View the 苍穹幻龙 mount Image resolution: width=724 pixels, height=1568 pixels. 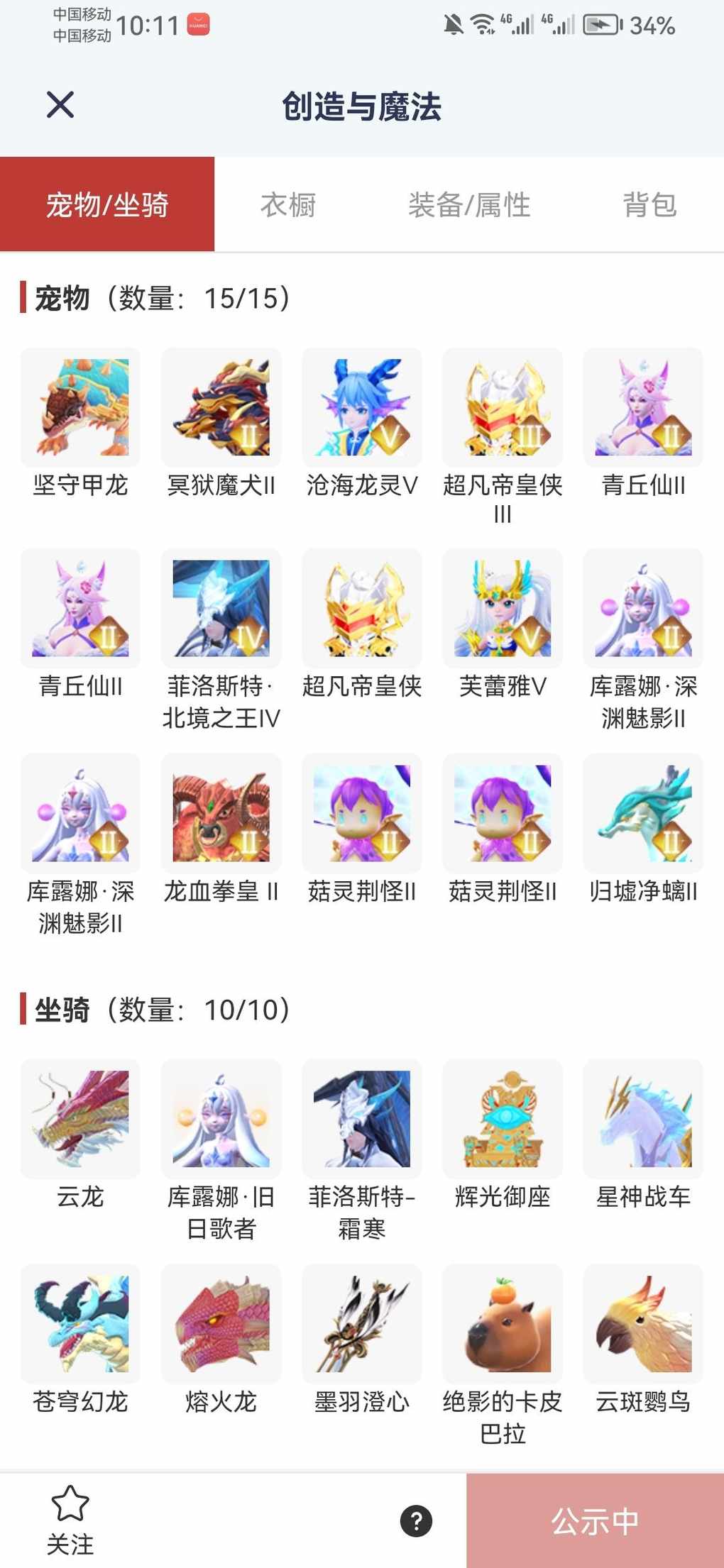click(80, 1324)
